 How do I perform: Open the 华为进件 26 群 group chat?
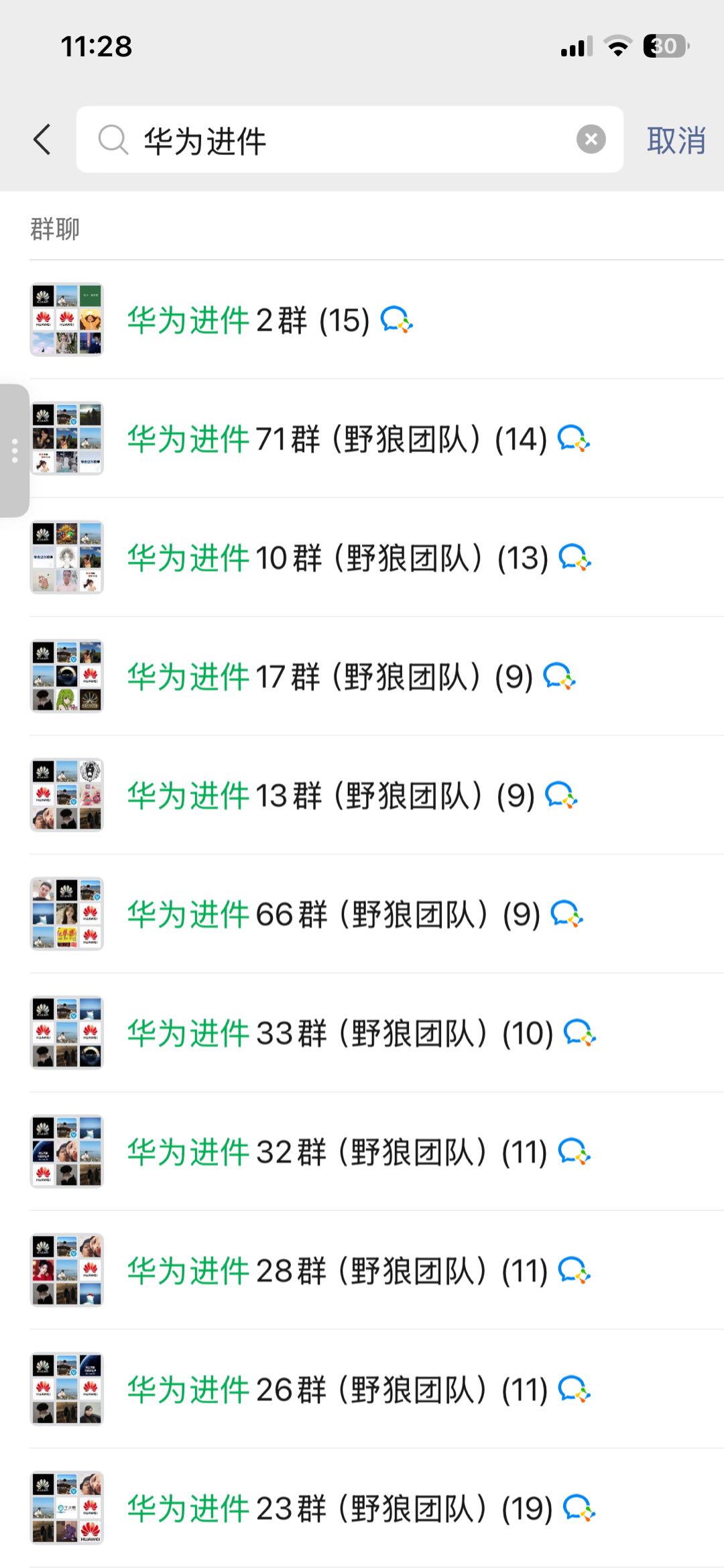coord(335,1390)
